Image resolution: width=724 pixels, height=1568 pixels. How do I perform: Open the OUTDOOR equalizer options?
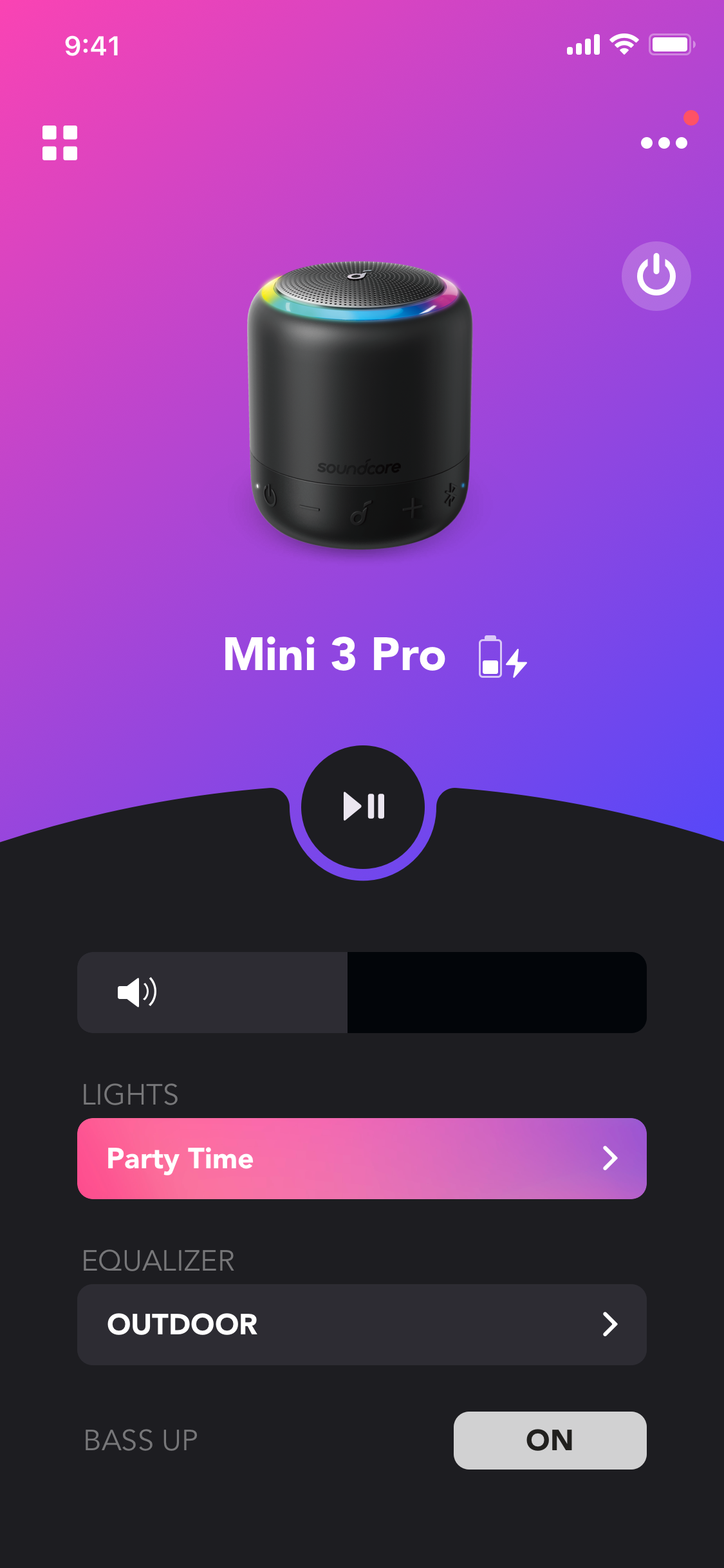click(362, 1325)
